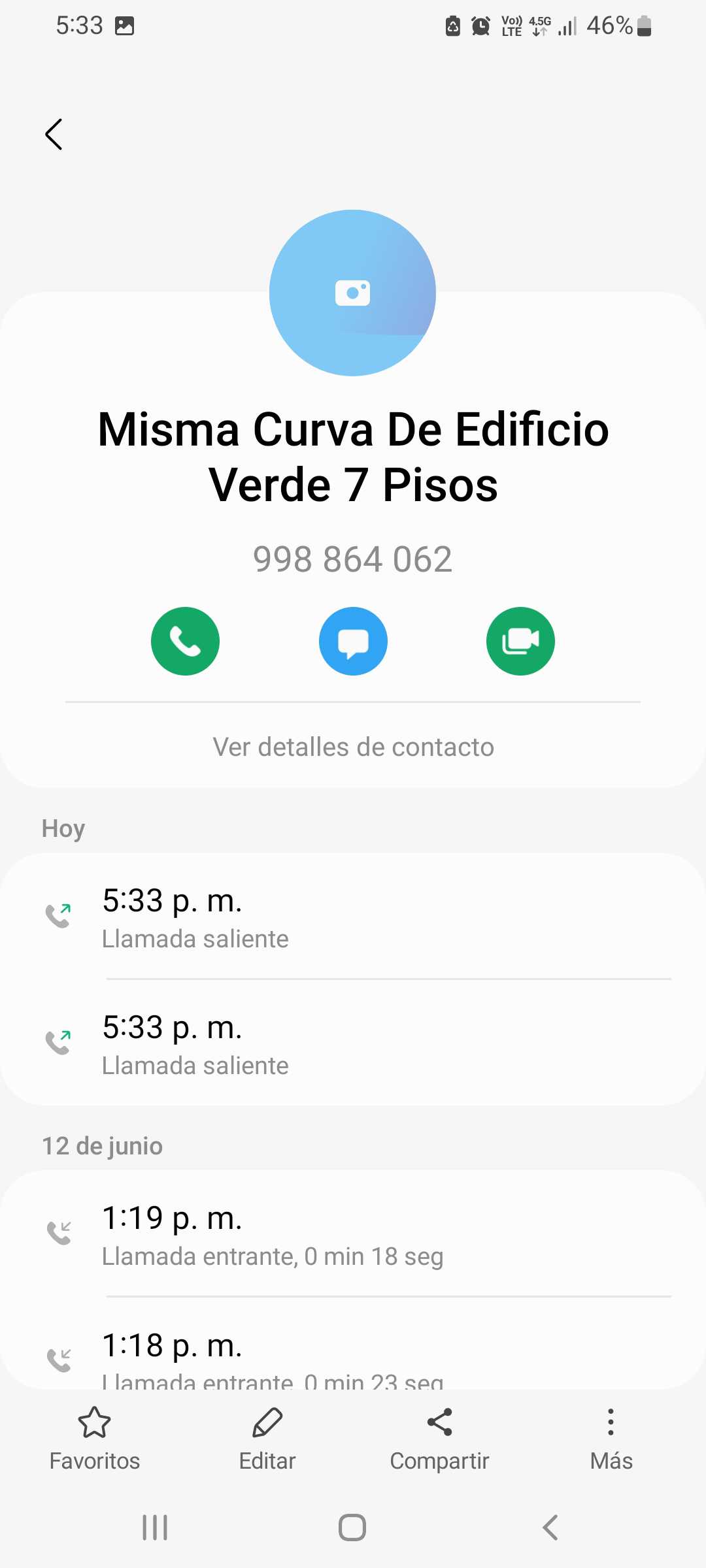Tap the contact photo camera avatar
The image size is (706, 1568).
click(352, 293)
